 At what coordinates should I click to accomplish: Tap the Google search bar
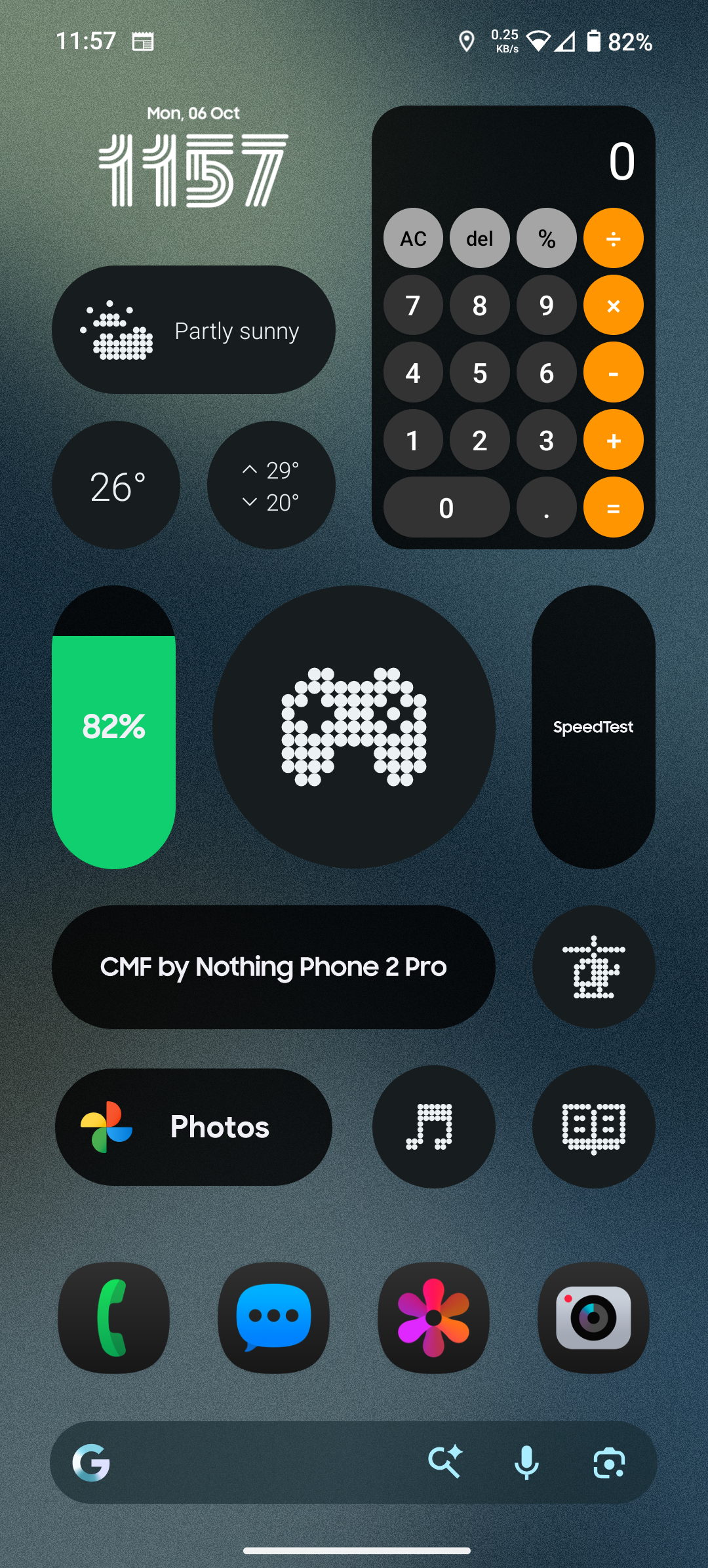(x=262, y=1462)
